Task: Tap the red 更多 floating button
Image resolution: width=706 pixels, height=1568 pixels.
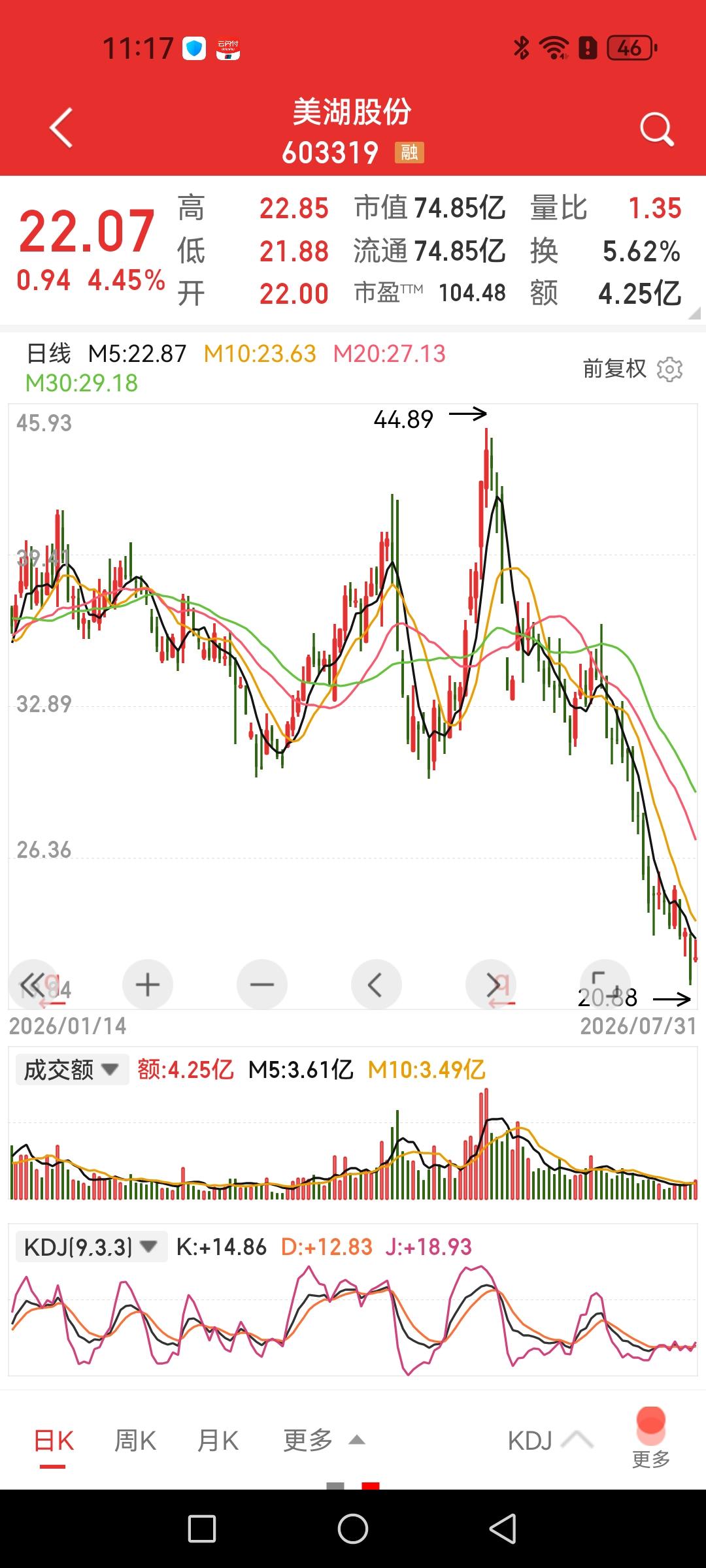Action: [651, 1437]
